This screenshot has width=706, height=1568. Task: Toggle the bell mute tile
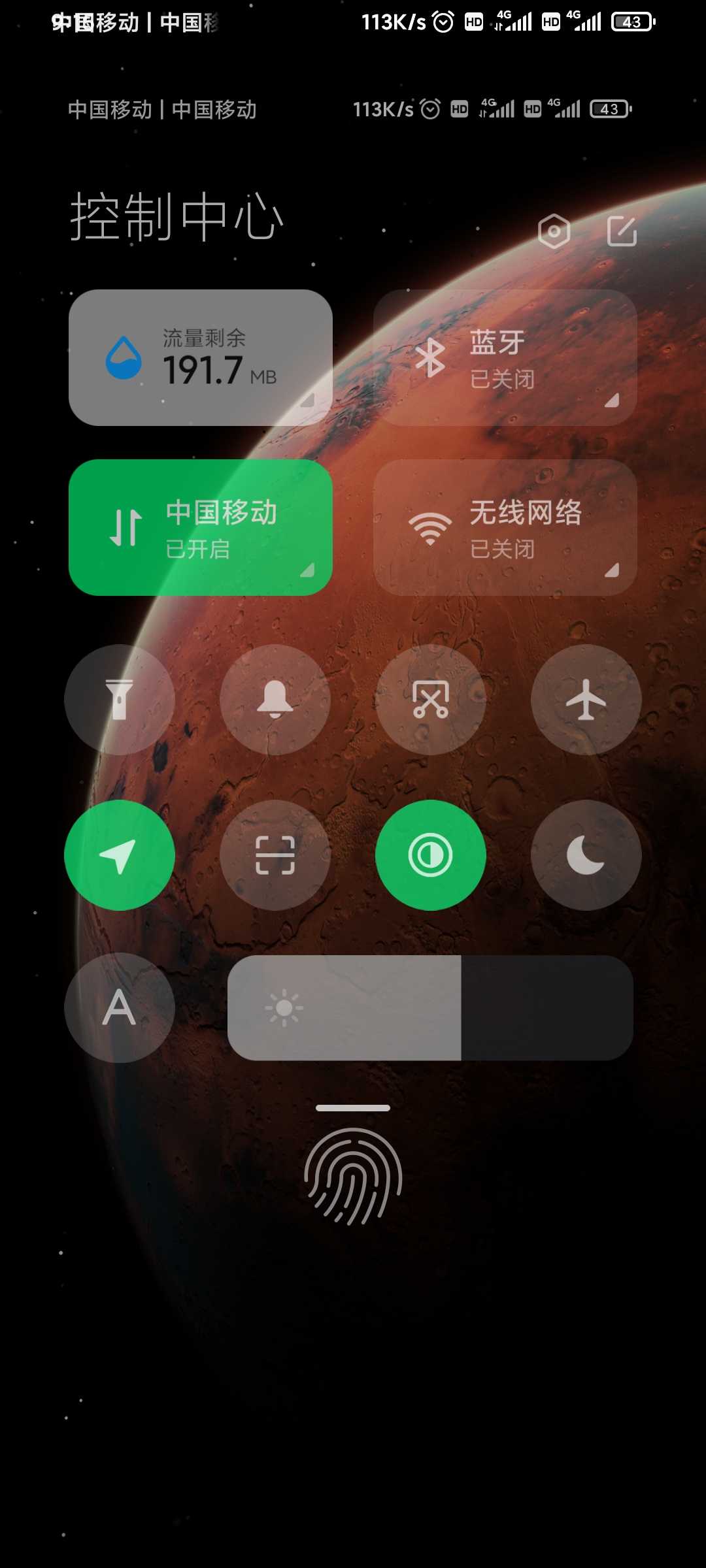tap(275, 700)
